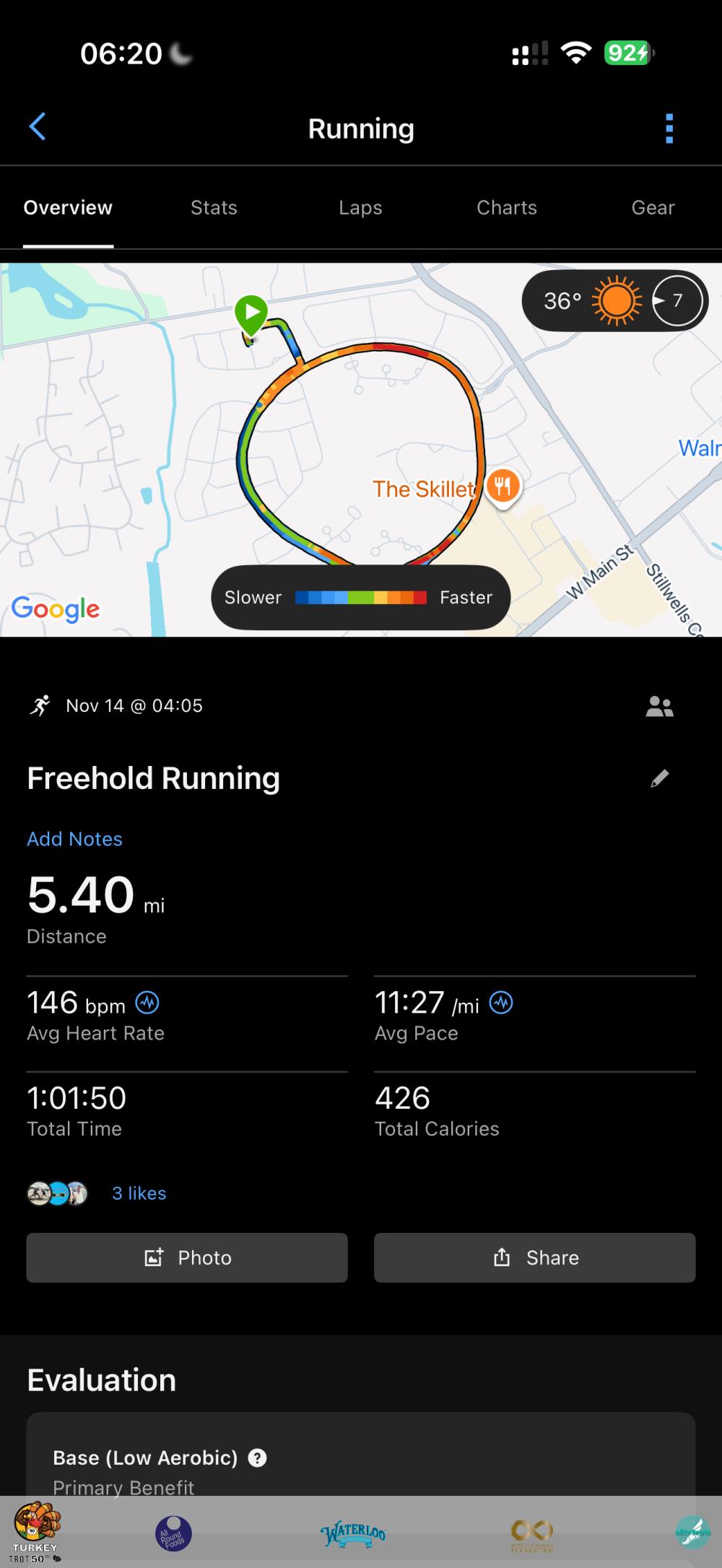Tap Add Notes link
722x1568 pixels.
point(74,839)
